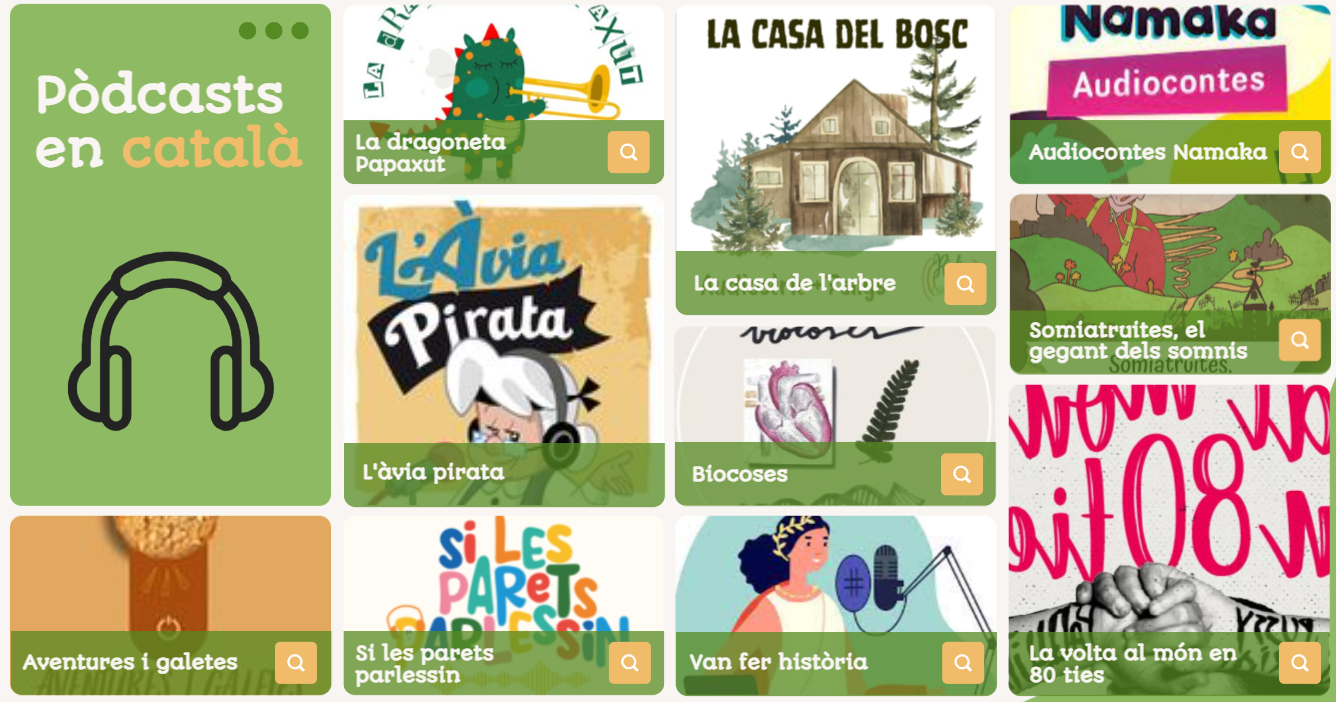Tap magnifier icon on Audiocontes Namaka

(x=1300, y=152)
